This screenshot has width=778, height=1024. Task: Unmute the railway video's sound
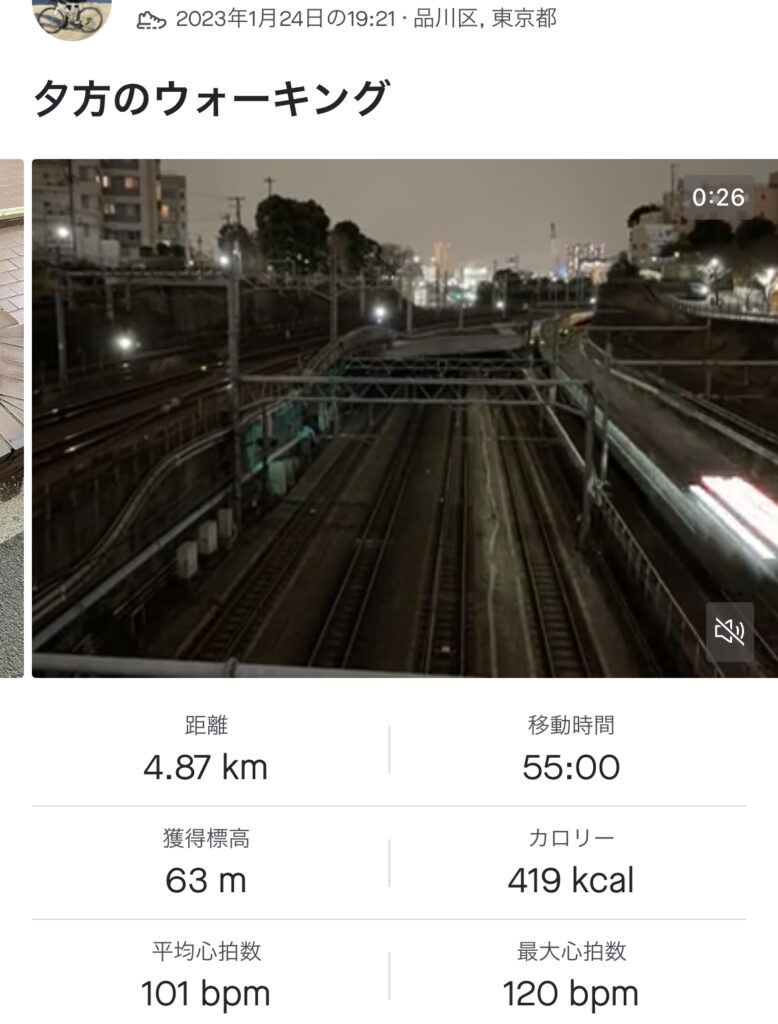pos(729,632)
